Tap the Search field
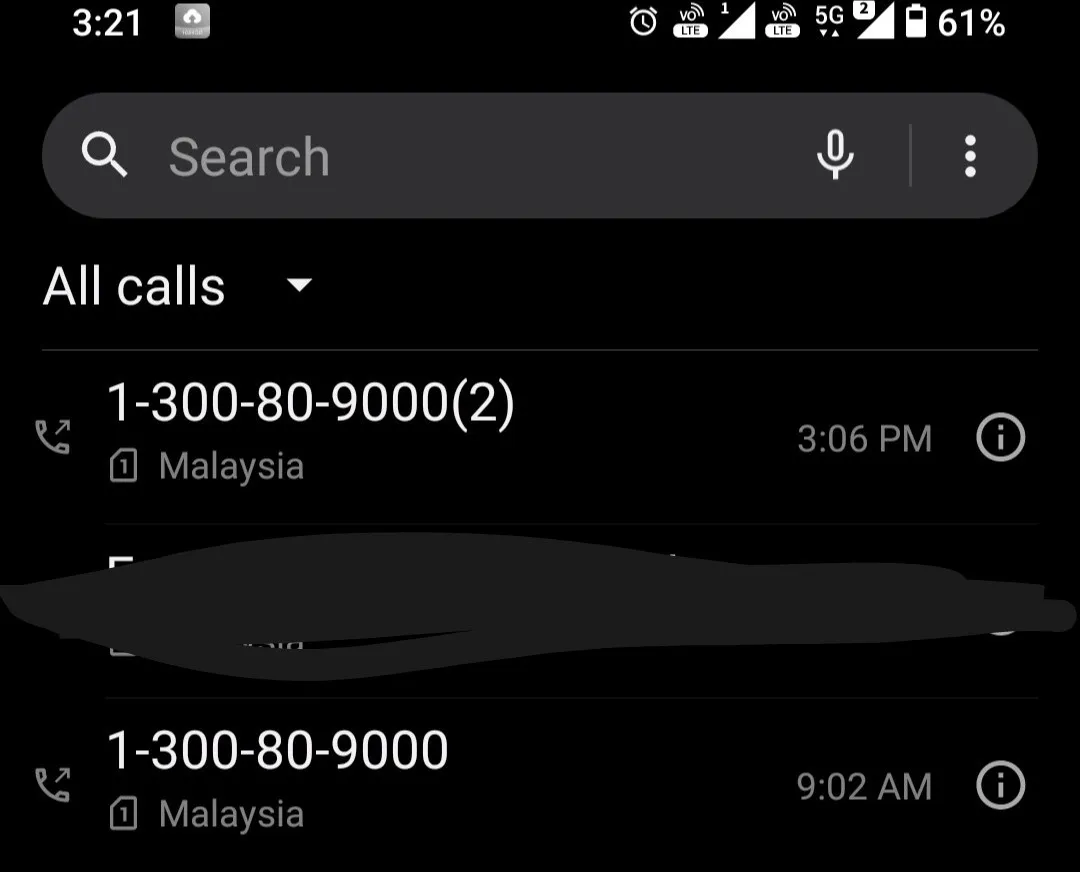Viewport: 1080px width, 872px height. click(450, 157)
